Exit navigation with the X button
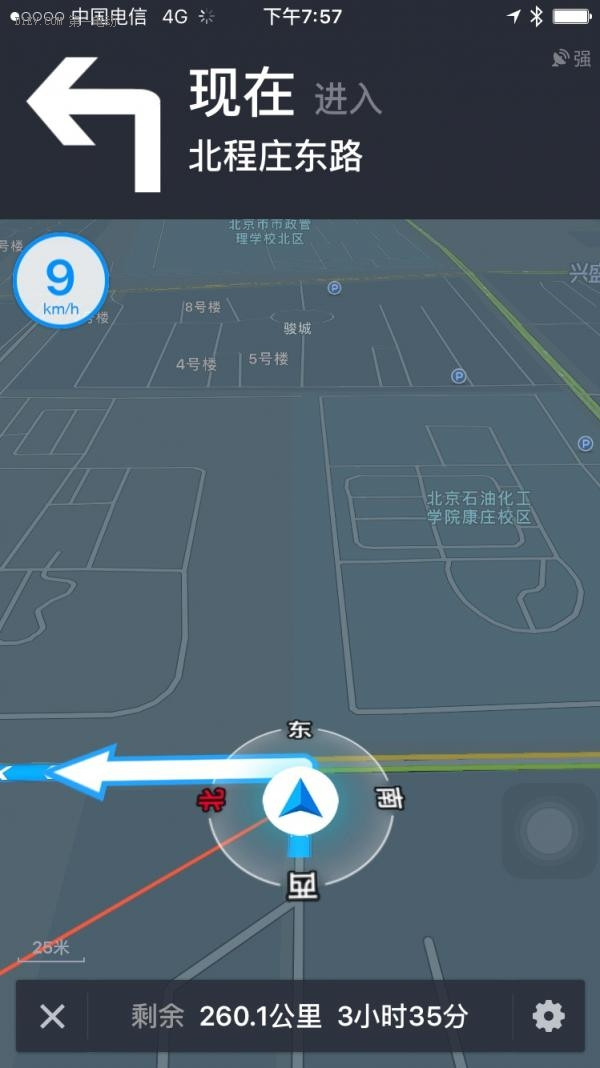The height and width of the screenshot is (1068, 600). (52, 1017)
